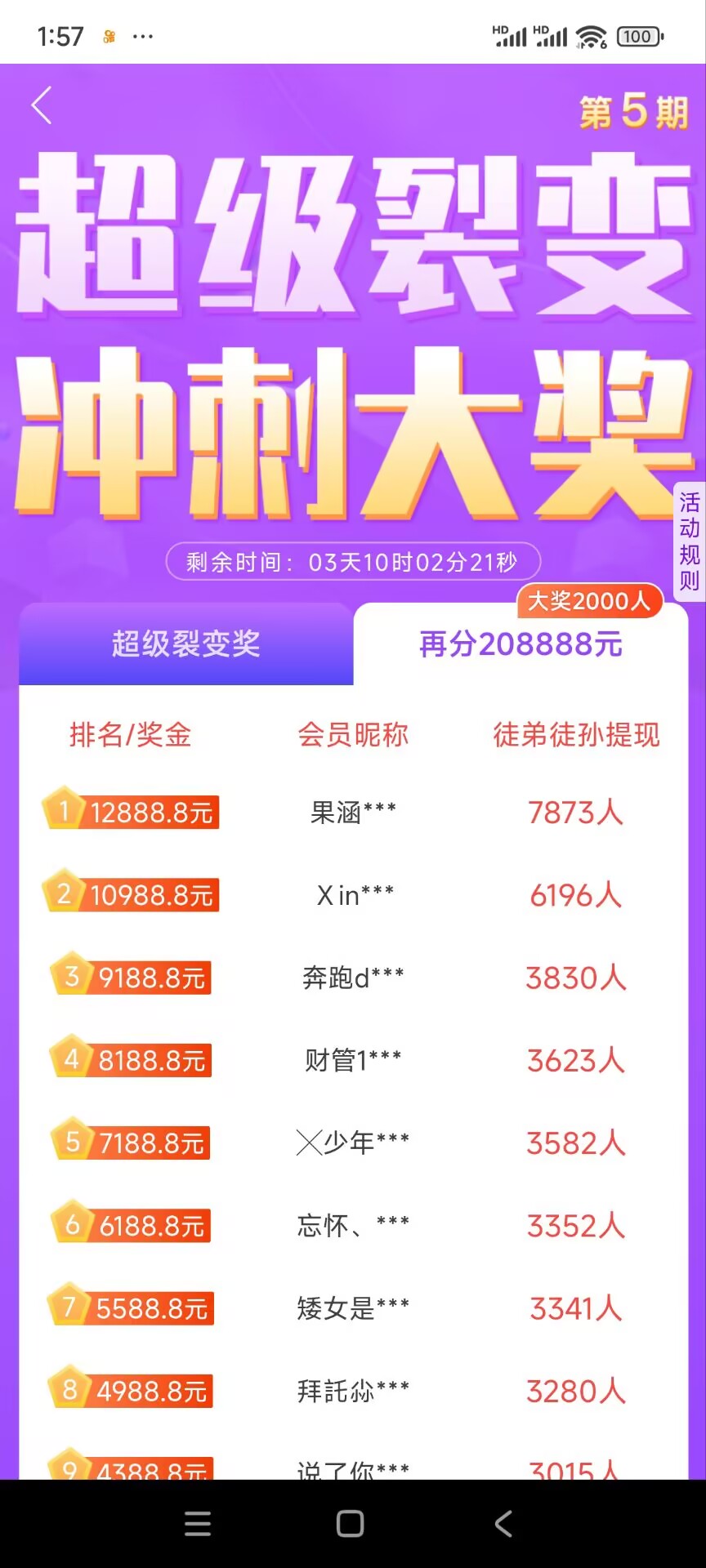Tap the remaining time countdown banner
Image resolution: width=706 pixels, height=1568 pixels.
click(353, 561)
